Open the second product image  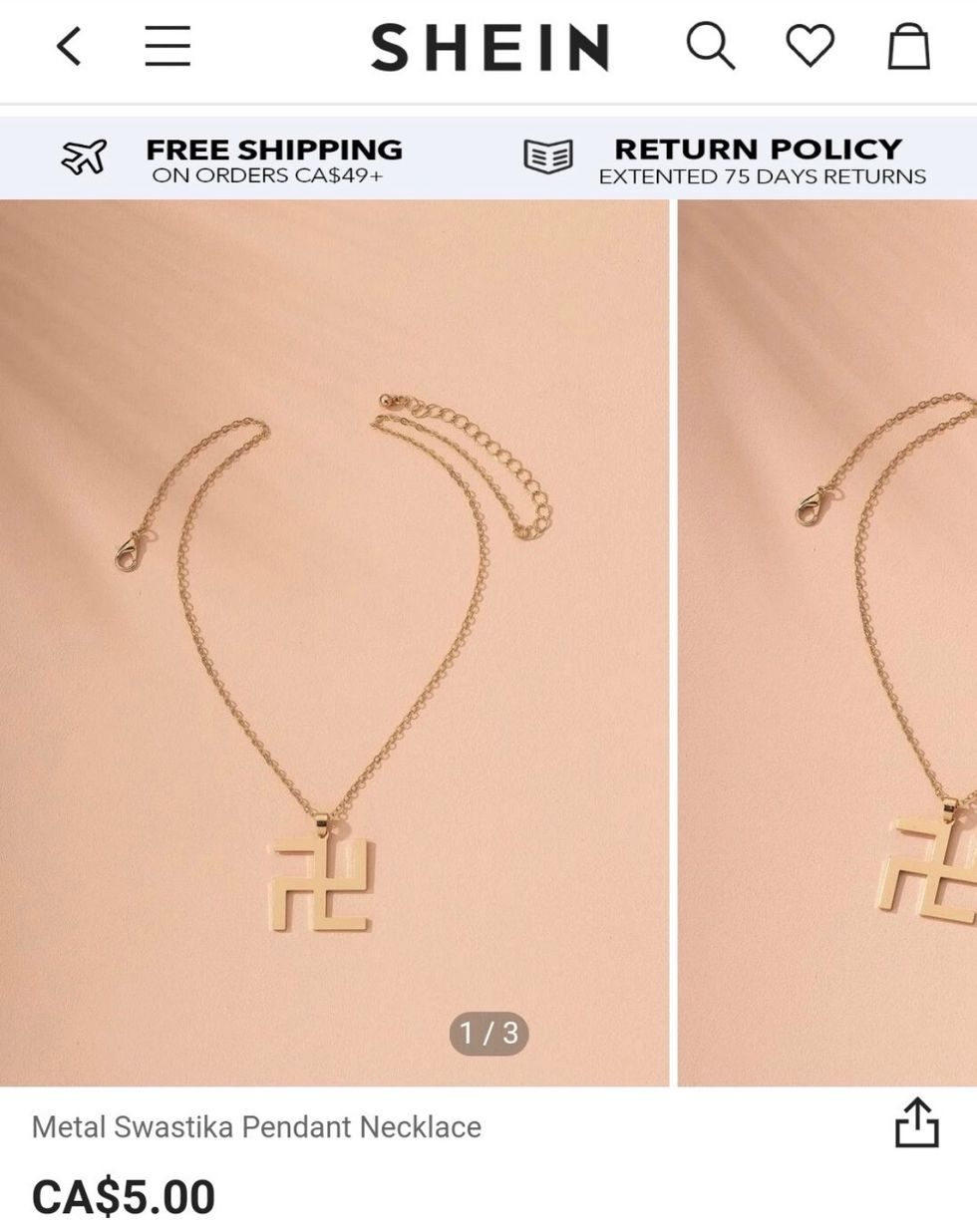[x=827, y=643]
